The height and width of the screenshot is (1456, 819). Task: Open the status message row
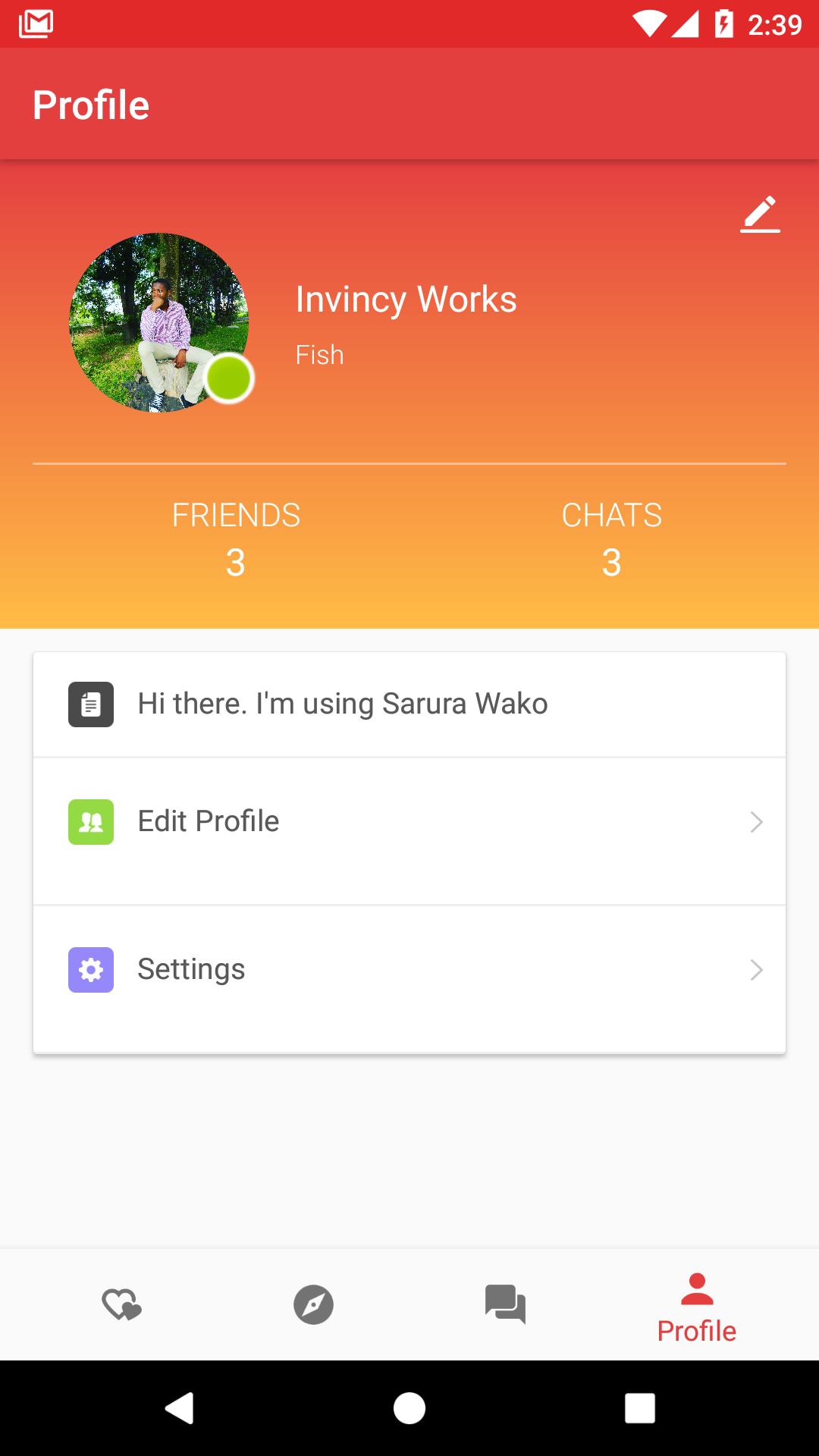(x=409, y=704)
